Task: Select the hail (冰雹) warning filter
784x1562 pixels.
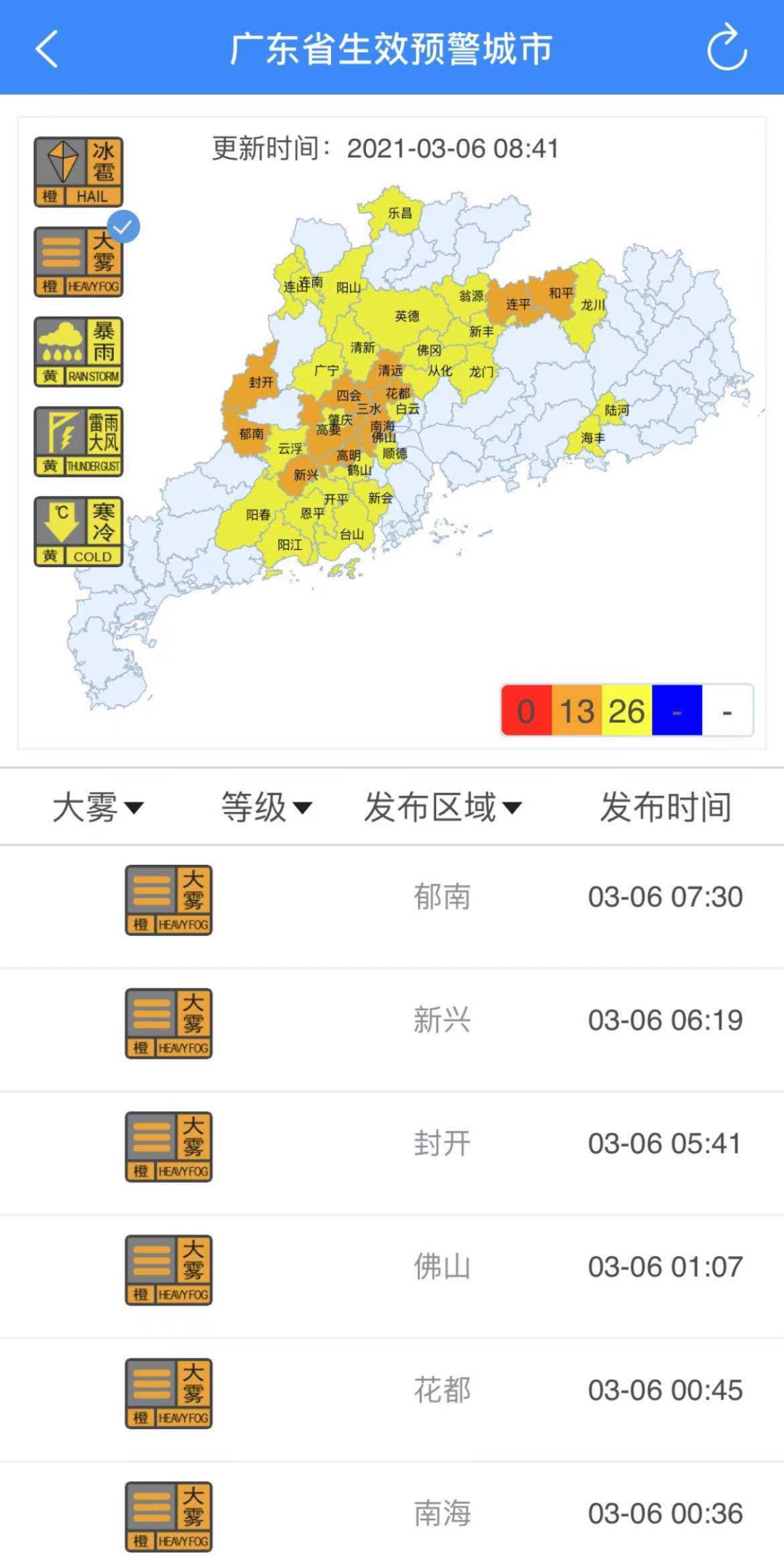Action: 78,172
